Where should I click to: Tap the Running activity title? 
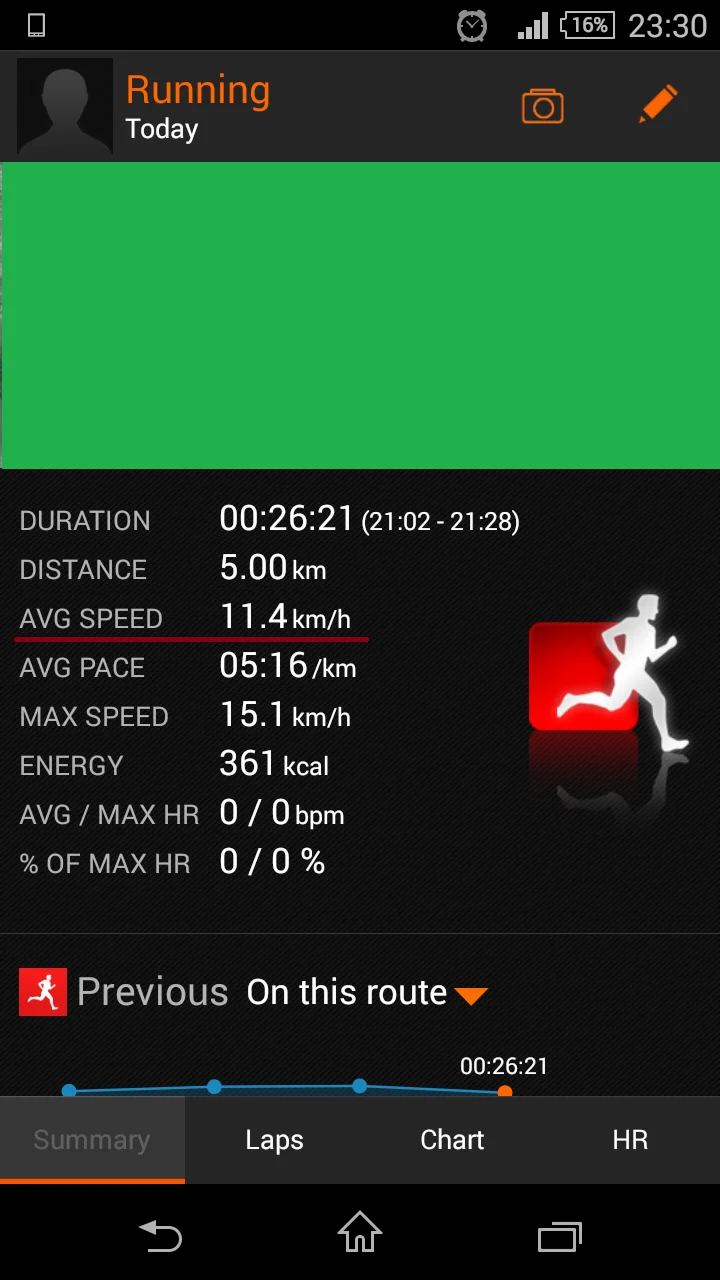coord(197,90)
